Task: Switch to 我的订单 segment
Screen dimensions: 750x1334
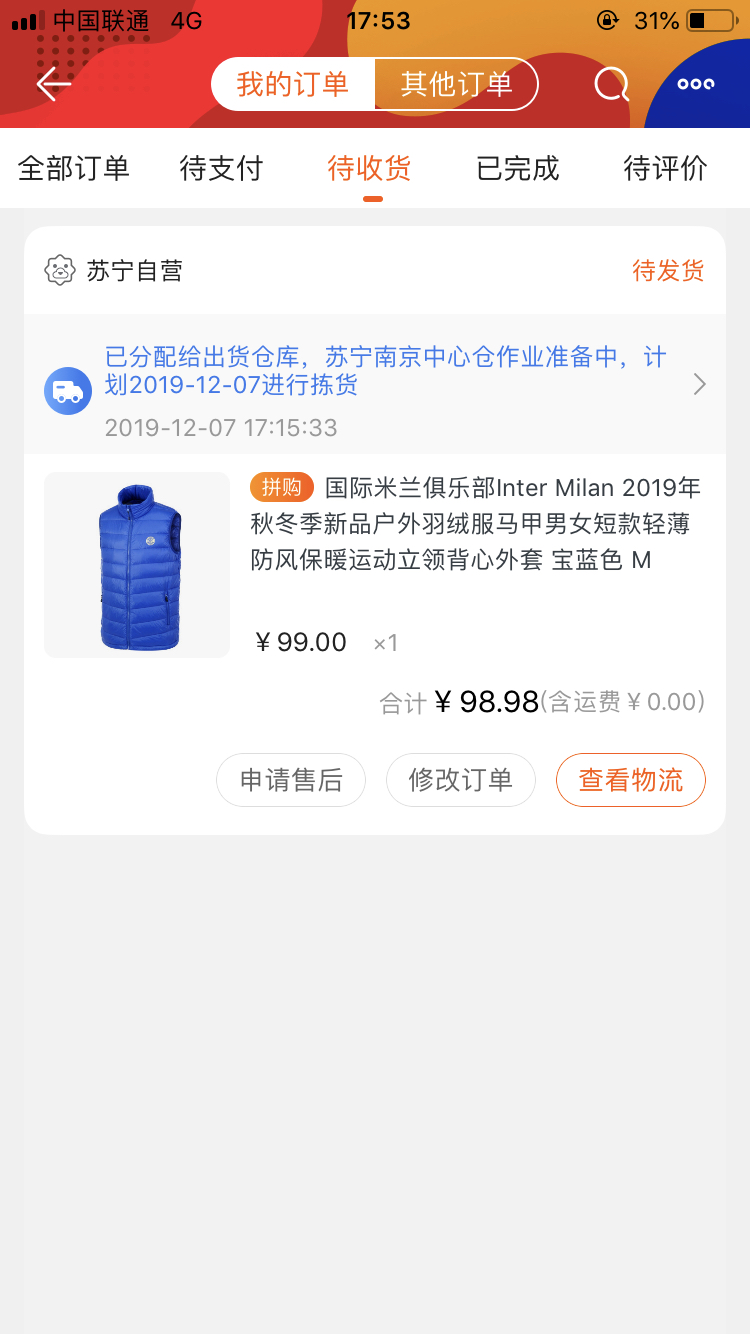Action: tap(293, 84)
